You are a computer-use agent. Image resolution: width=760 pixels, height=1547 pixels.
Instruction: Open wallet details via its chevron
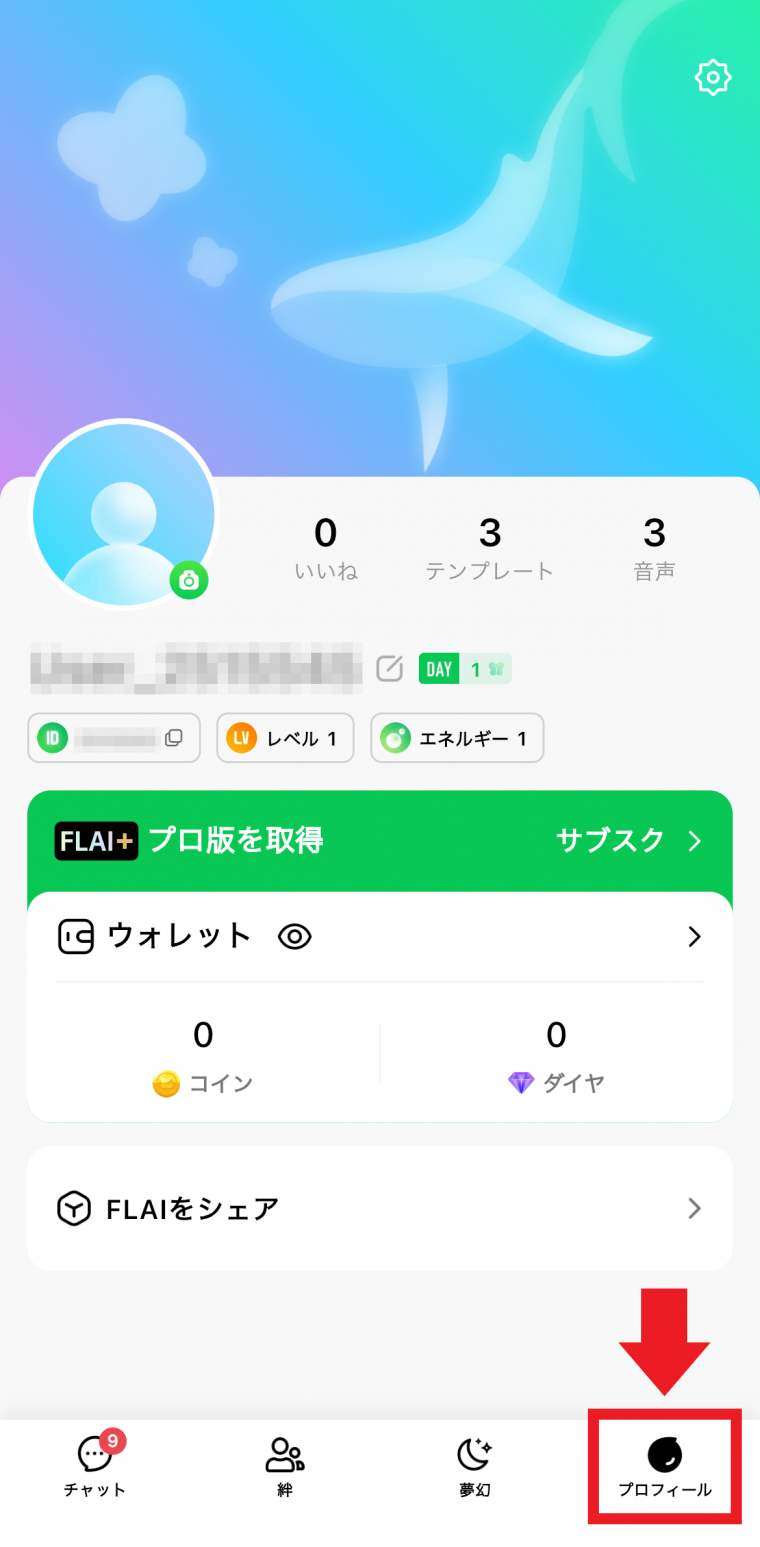point(694,937)
